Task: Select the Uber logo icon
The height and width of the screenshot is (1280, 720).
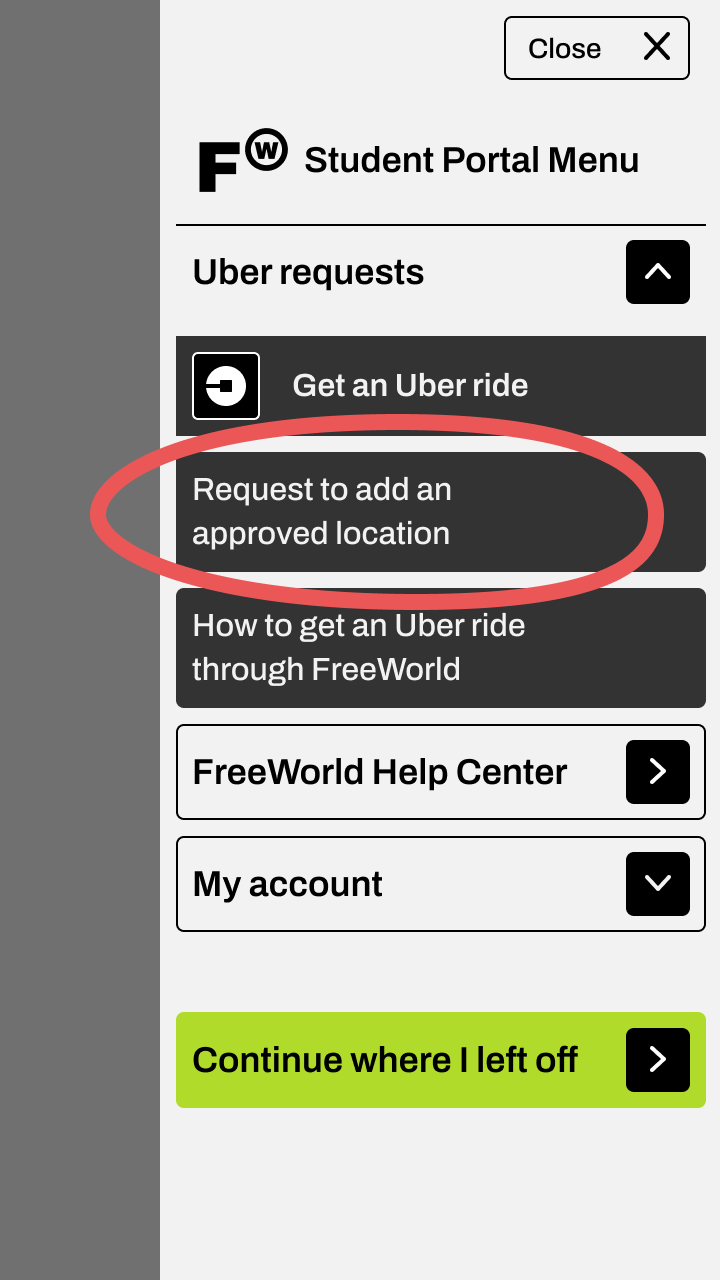Action: [x=226, y=386]
